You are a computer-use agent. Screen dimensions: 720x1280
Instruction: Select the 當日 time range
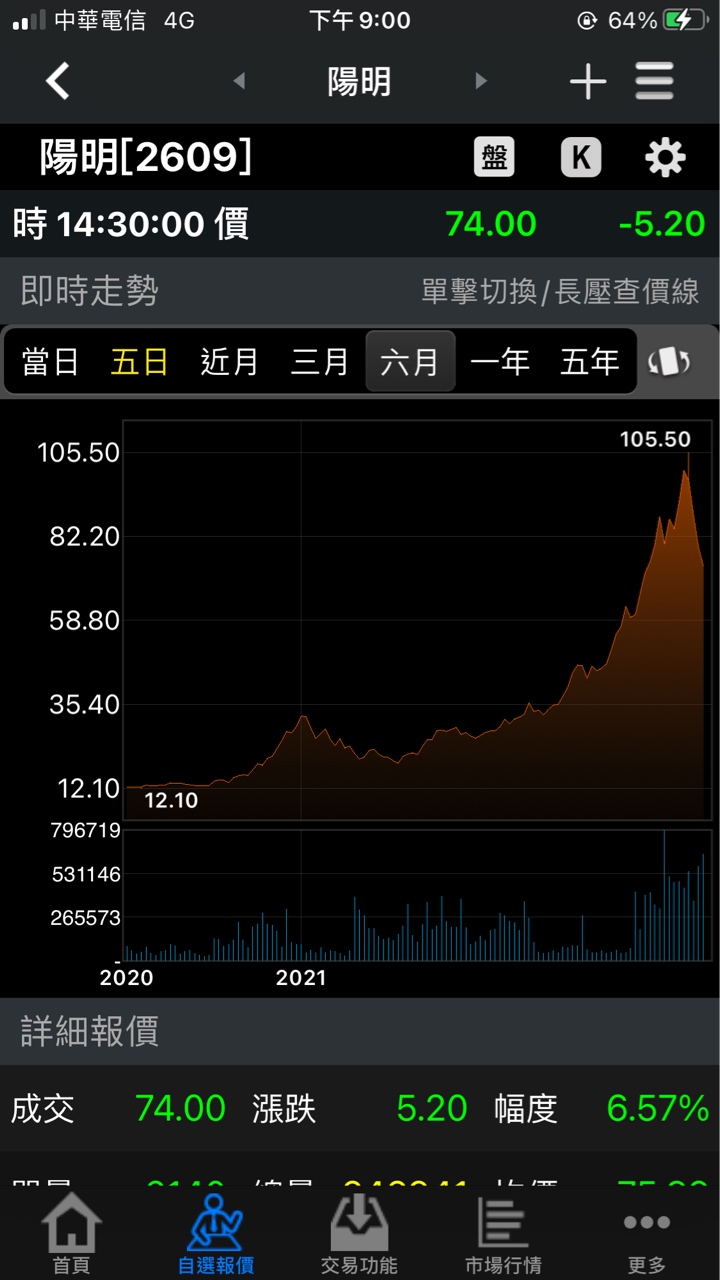[50, 362]
